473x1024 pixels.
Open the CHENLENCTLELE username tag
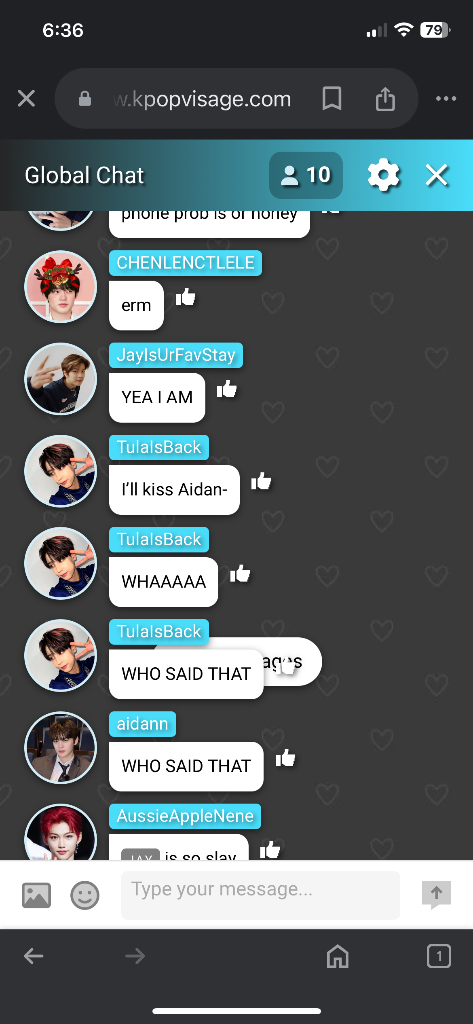coord(186,263)
